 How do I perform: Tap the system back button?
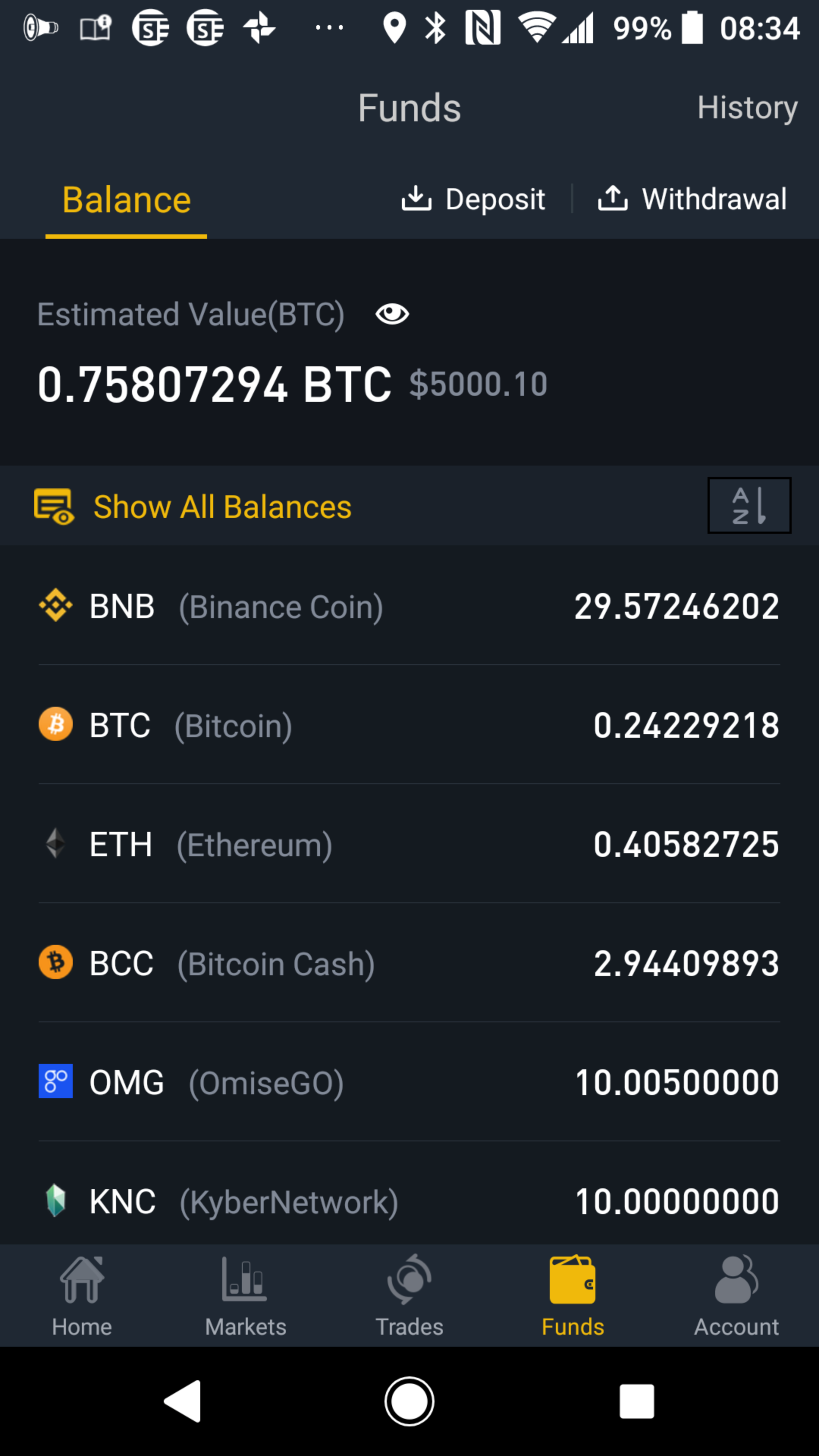tap(183, 1401)
